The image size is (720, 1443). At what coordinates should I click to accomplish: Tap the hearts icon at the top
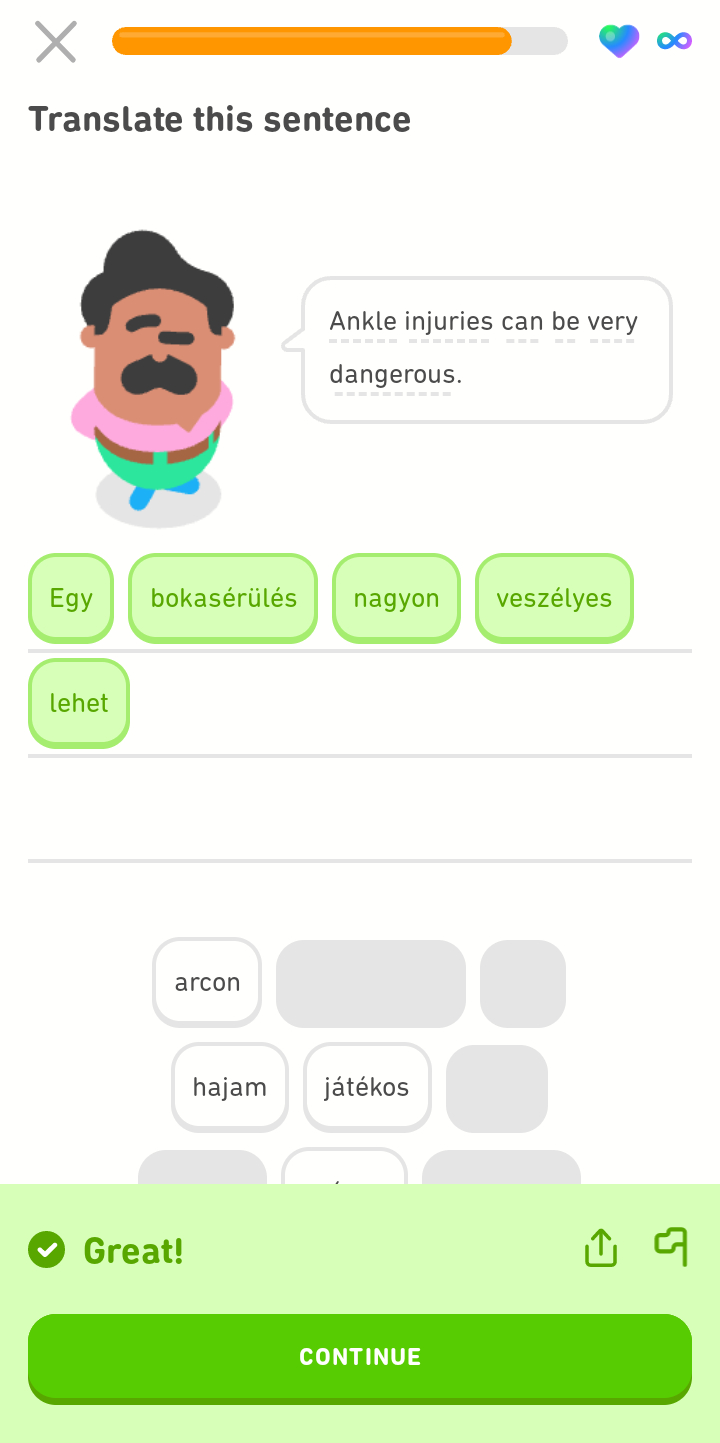click(x=619, y=41)
